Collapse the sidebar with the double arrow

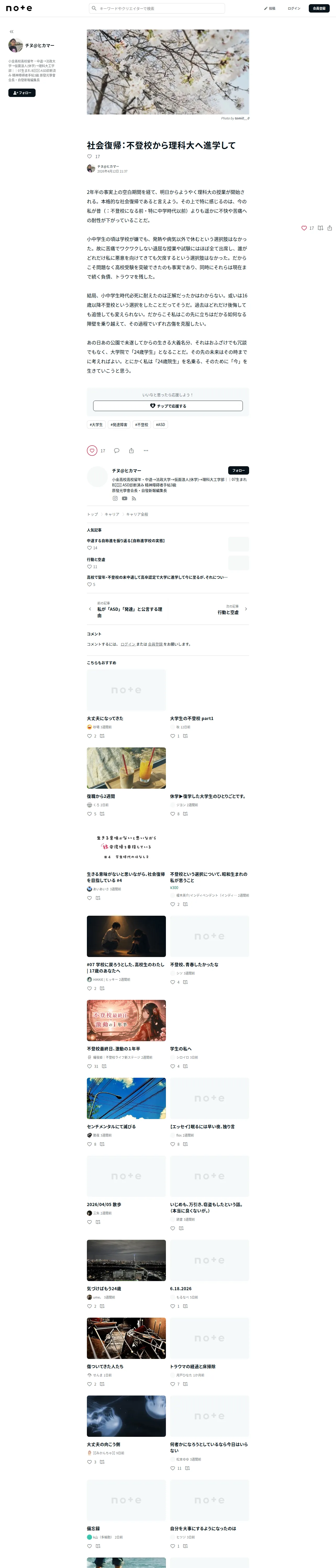tap(12, 32)
